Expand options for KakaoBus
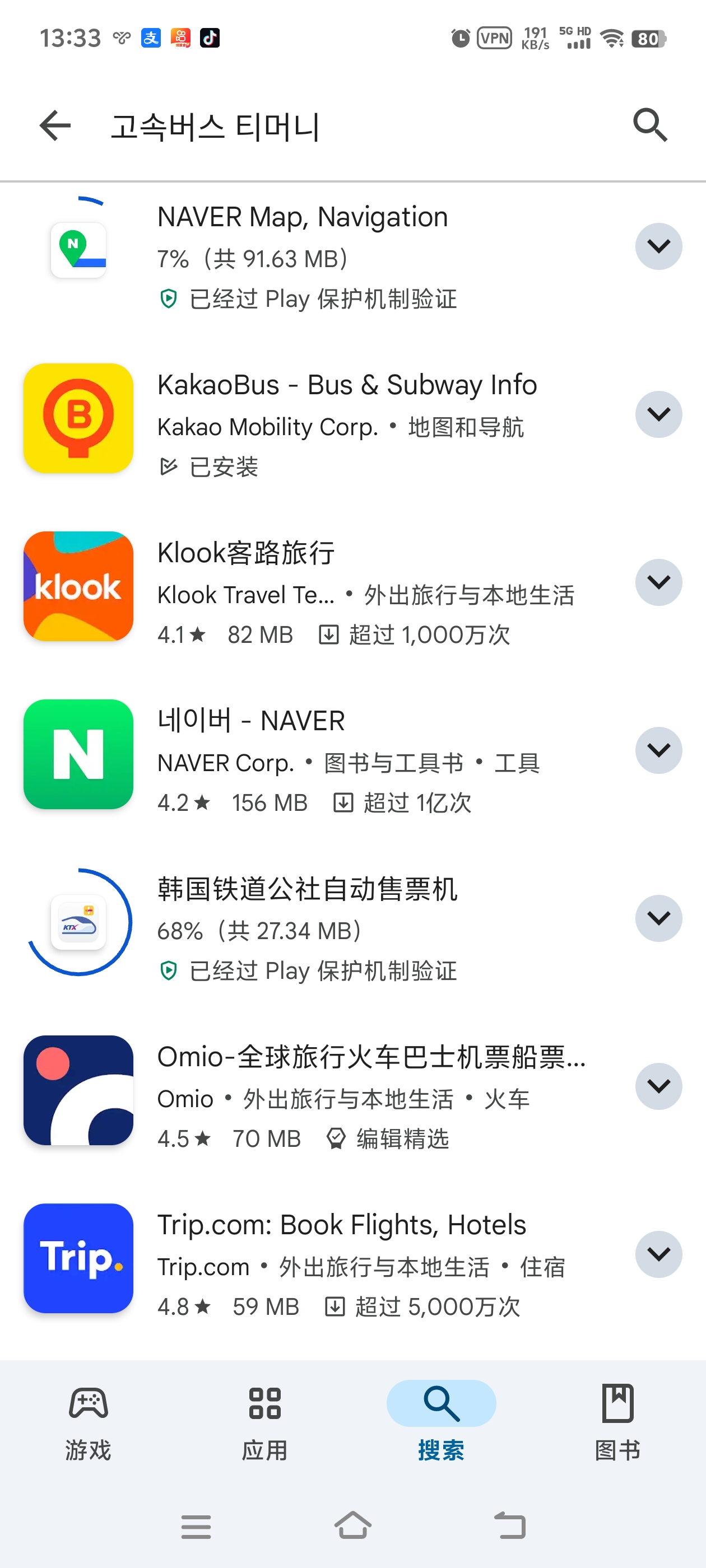 click(658, 414)
